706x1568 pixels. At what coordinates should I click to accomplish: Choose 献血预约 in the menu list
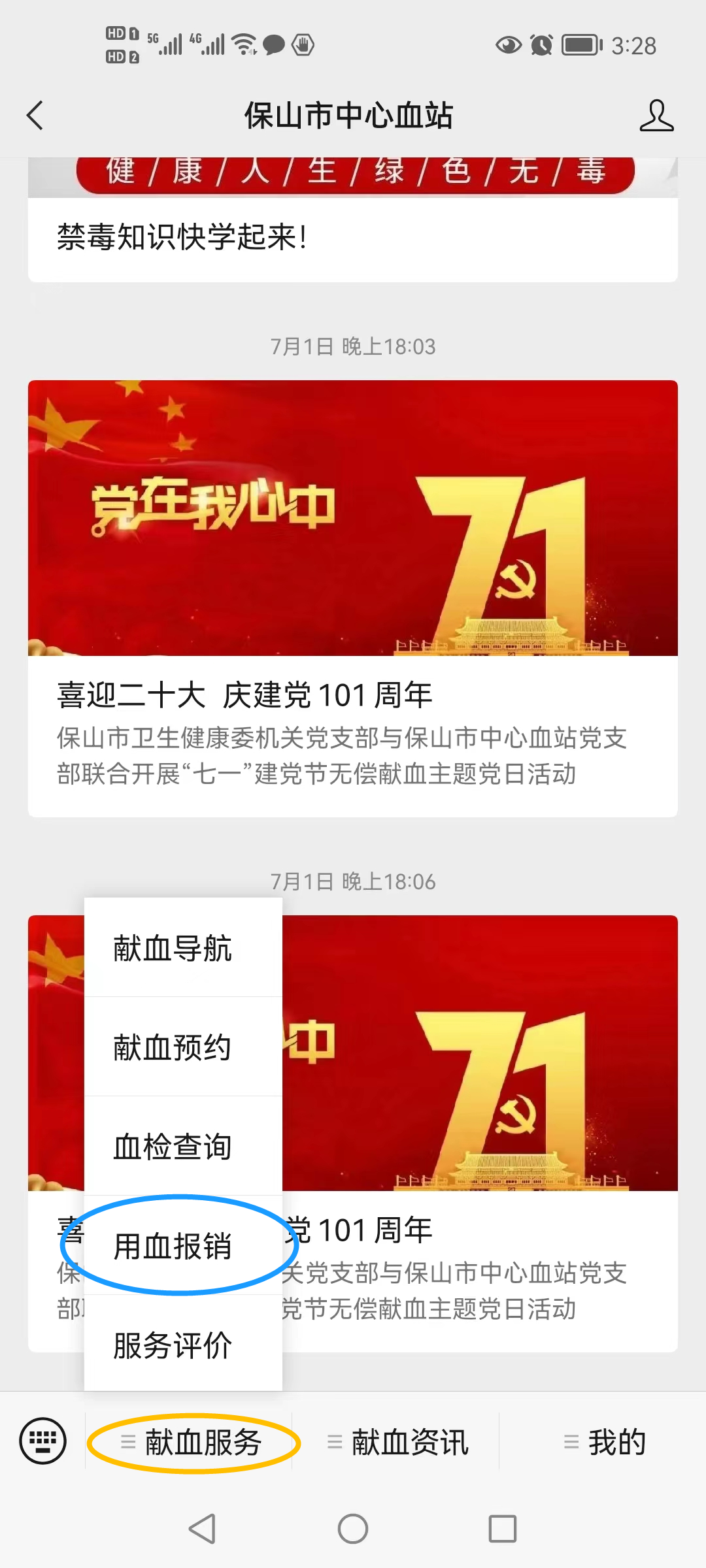click(173, 1046)
